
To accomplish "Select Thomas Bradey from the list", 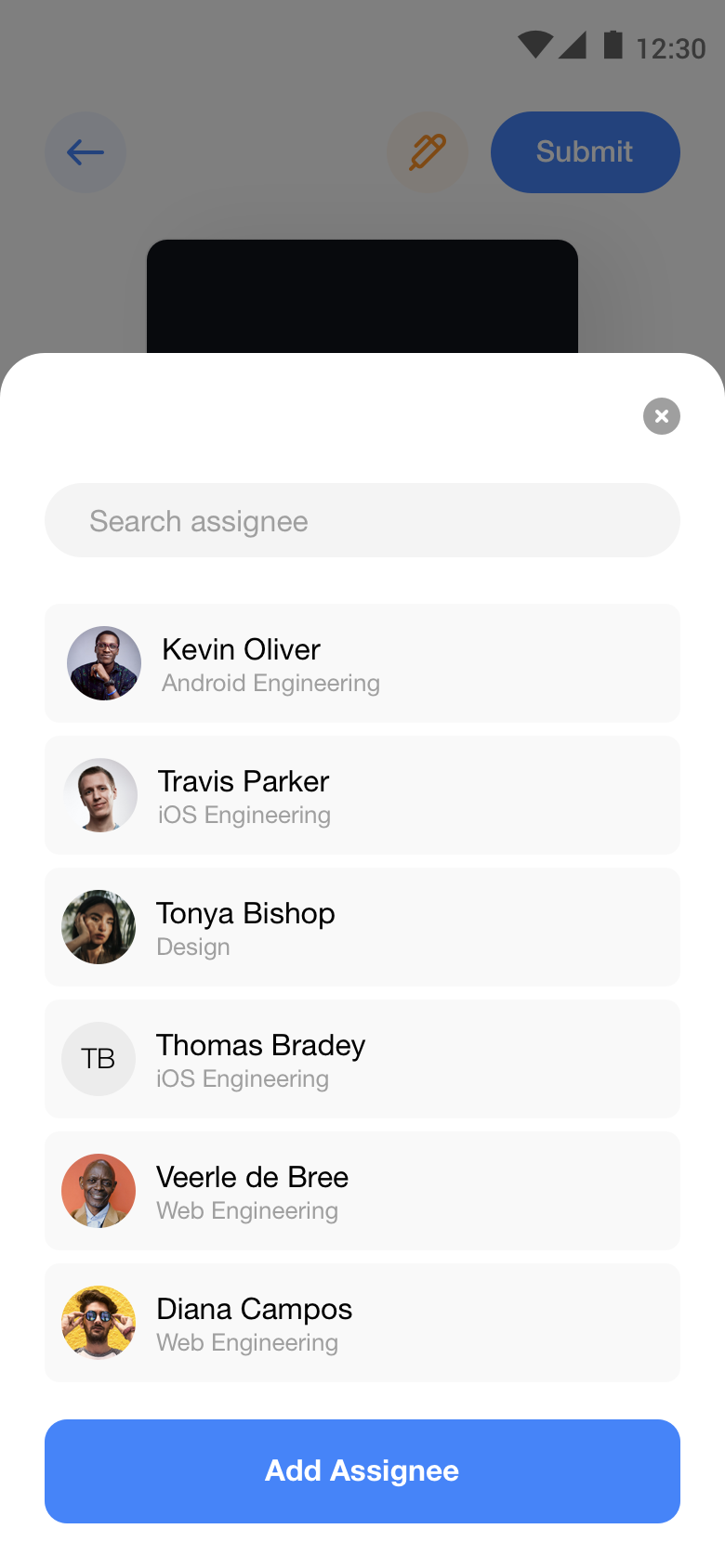I will (x=362, y=1059).
